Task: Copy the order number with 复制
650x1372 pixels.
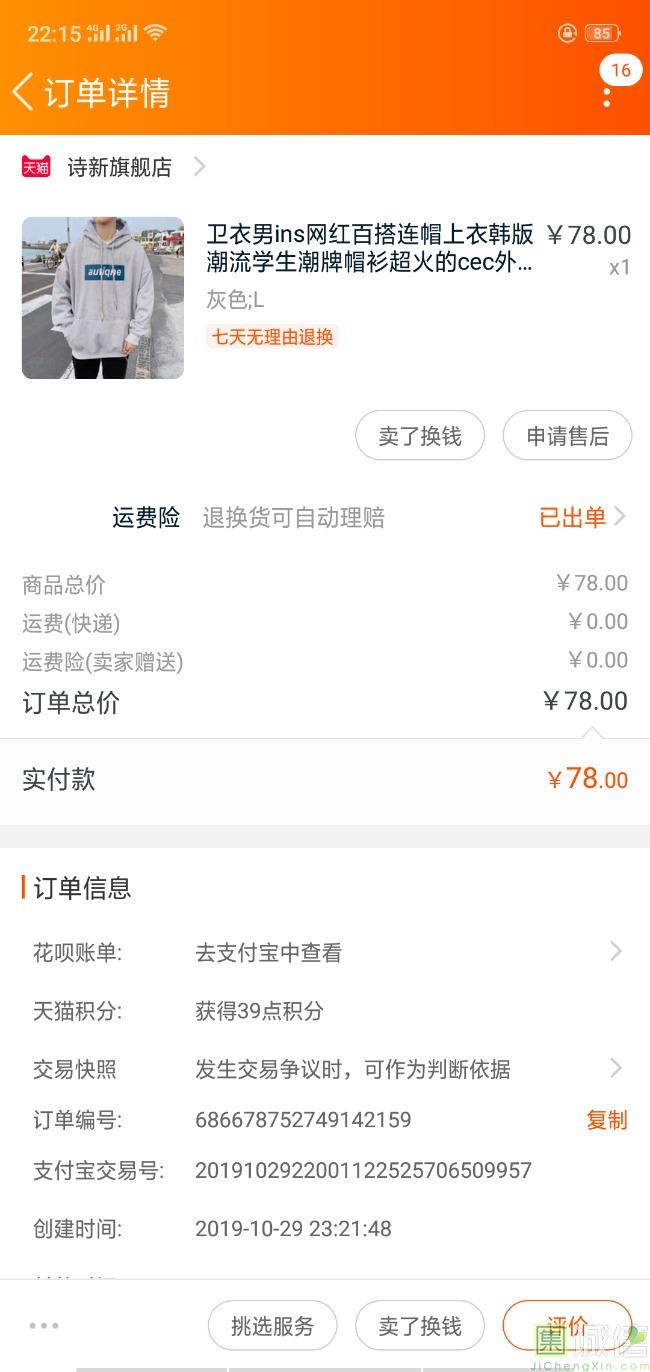Action: [606, 1120]
